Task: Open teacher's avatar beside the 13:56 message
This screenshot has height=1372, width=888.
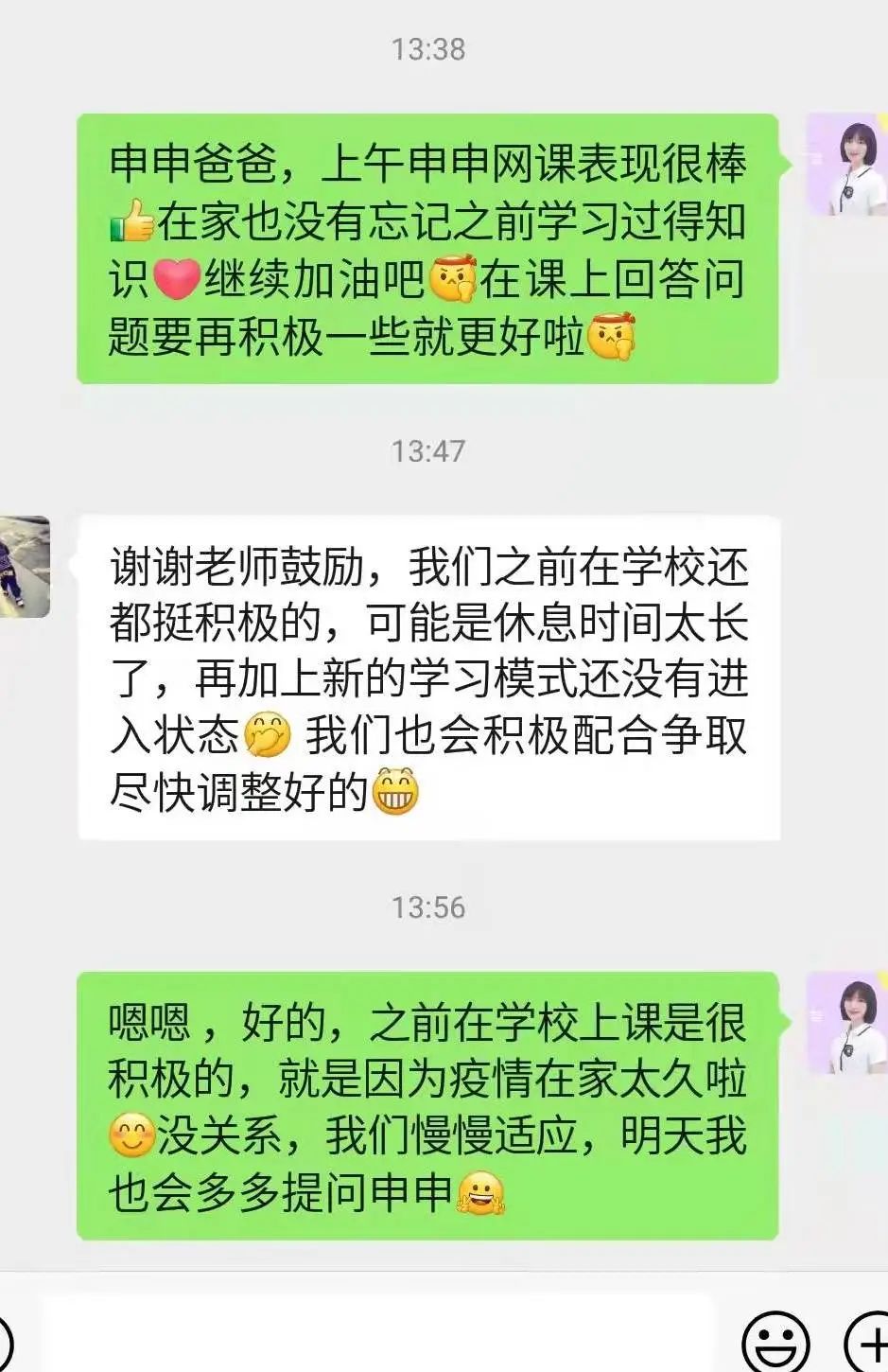Action: pos(848,1023)
